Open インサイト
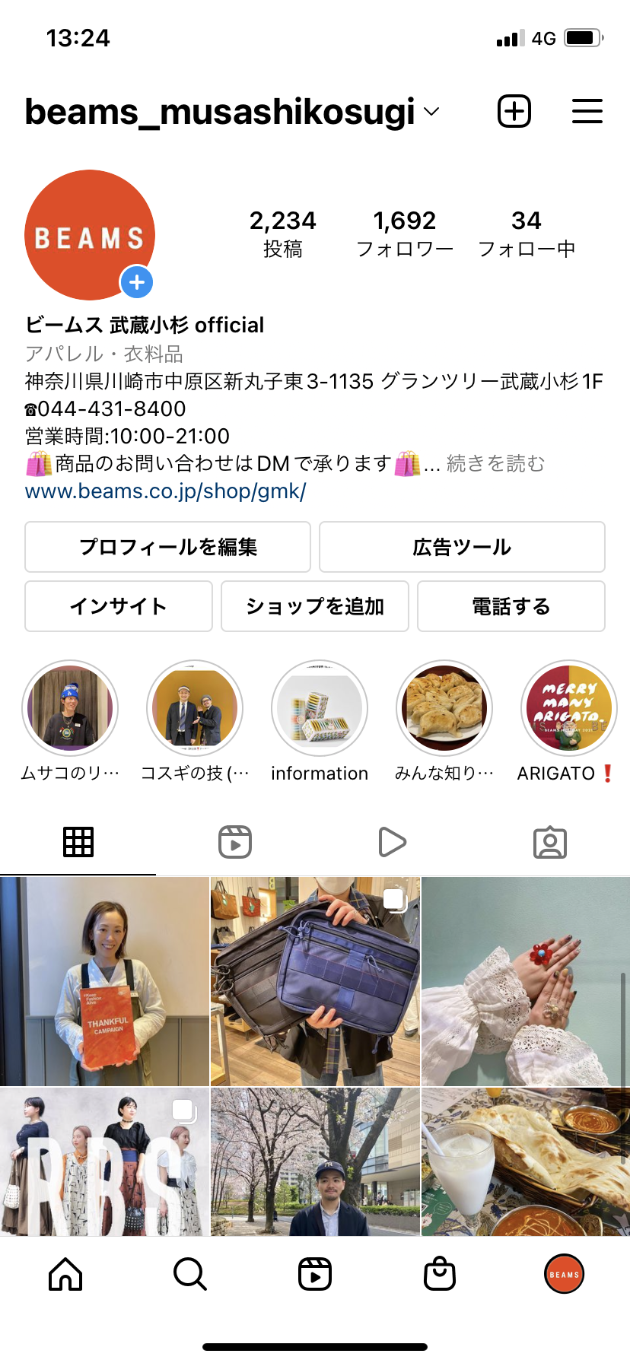This screenshot has width=630, height=1363. (x=118, y=606)
